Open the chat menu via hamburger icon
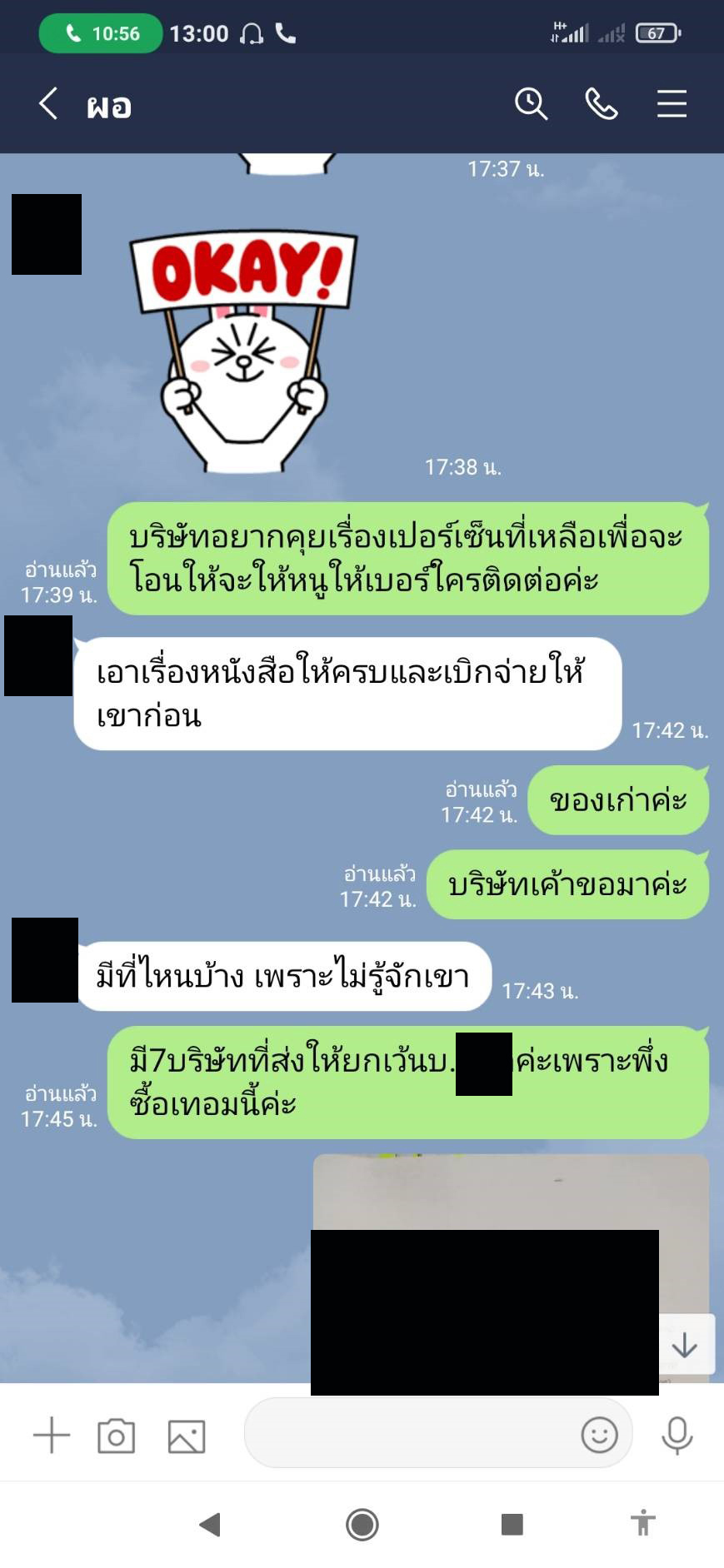724x1568 pixels. [x=672, y=103]
